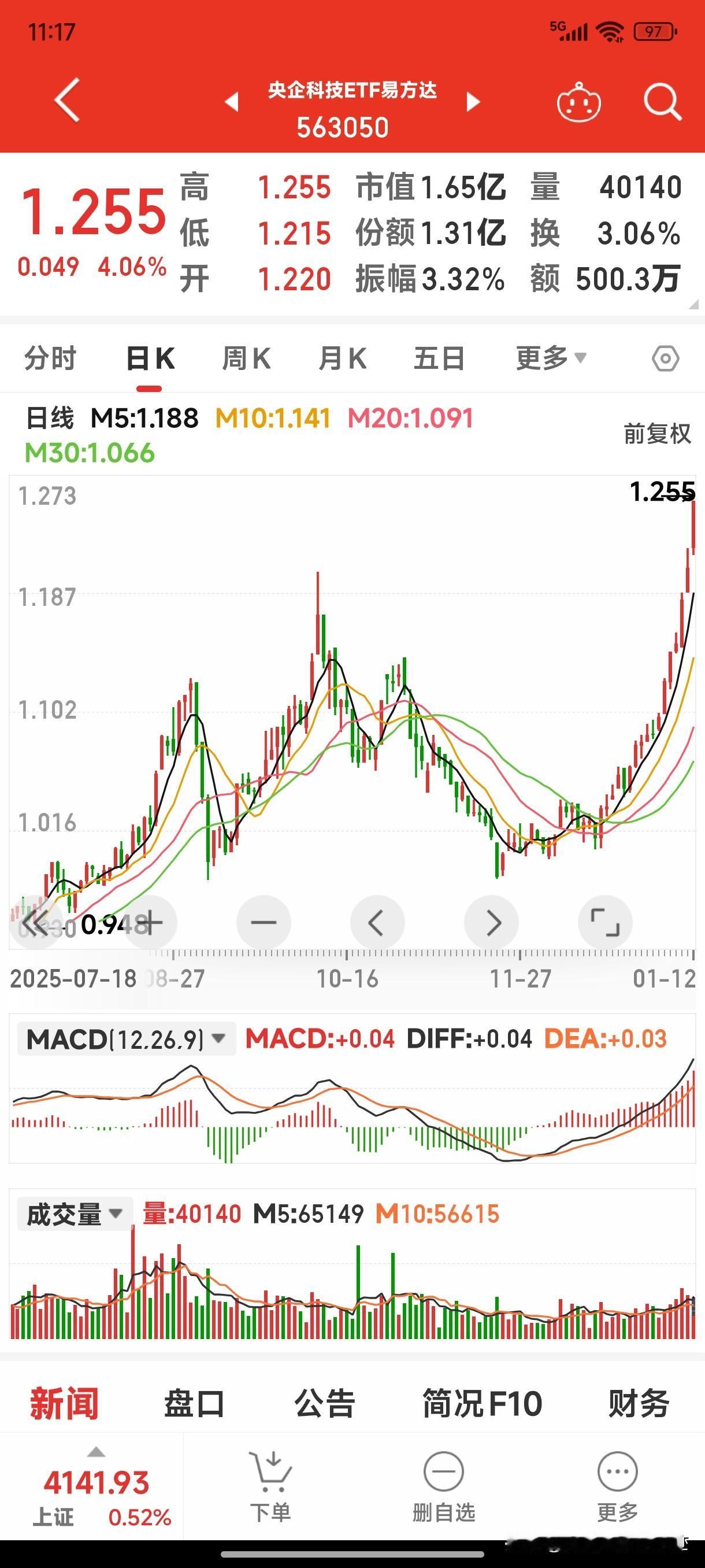The height and width of the screenshot is (1568, 705).
Task: Zoom out the K-line chart with minus
Action: [264, 923]
